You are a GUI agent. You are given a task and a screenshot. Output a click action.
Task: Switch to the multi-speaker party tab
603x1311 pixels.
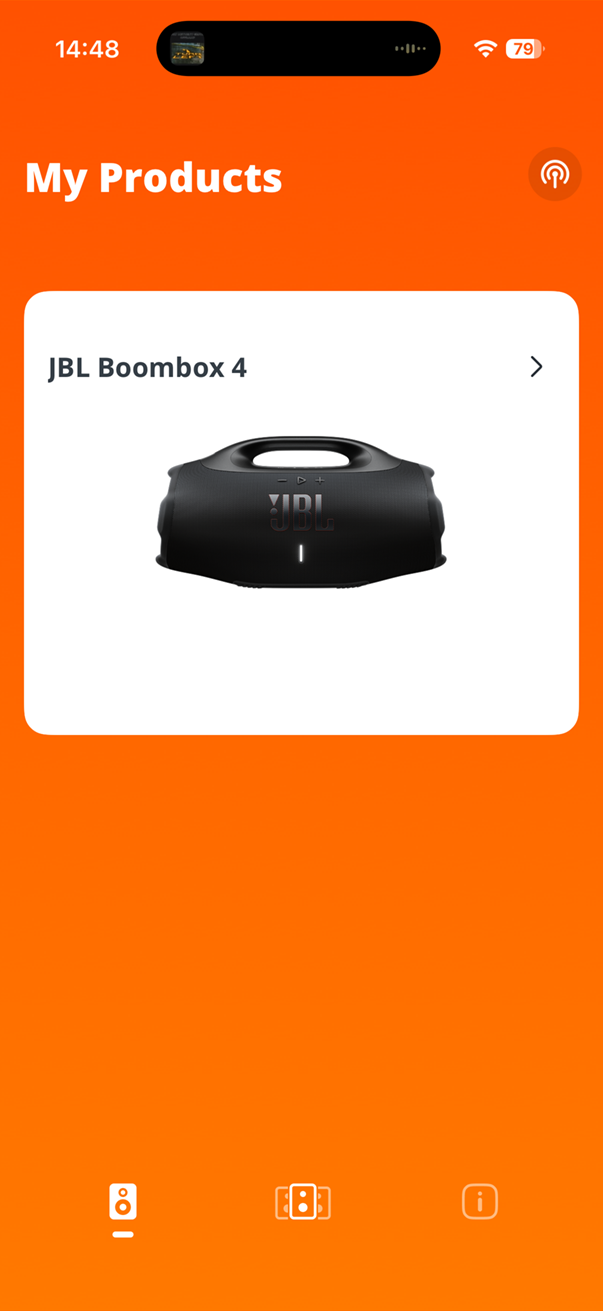303,1201
